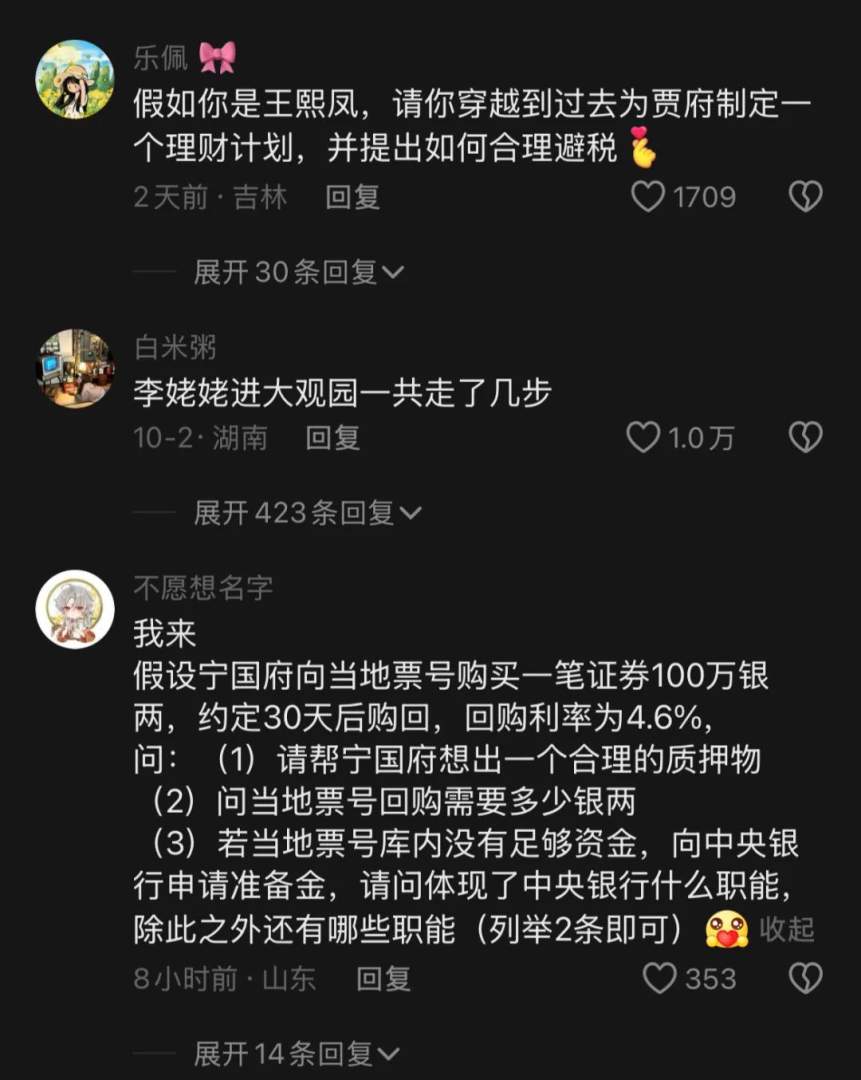Dislike the comment by 白米粥
Screen dimensions: 861x1080
click(806, 437)
